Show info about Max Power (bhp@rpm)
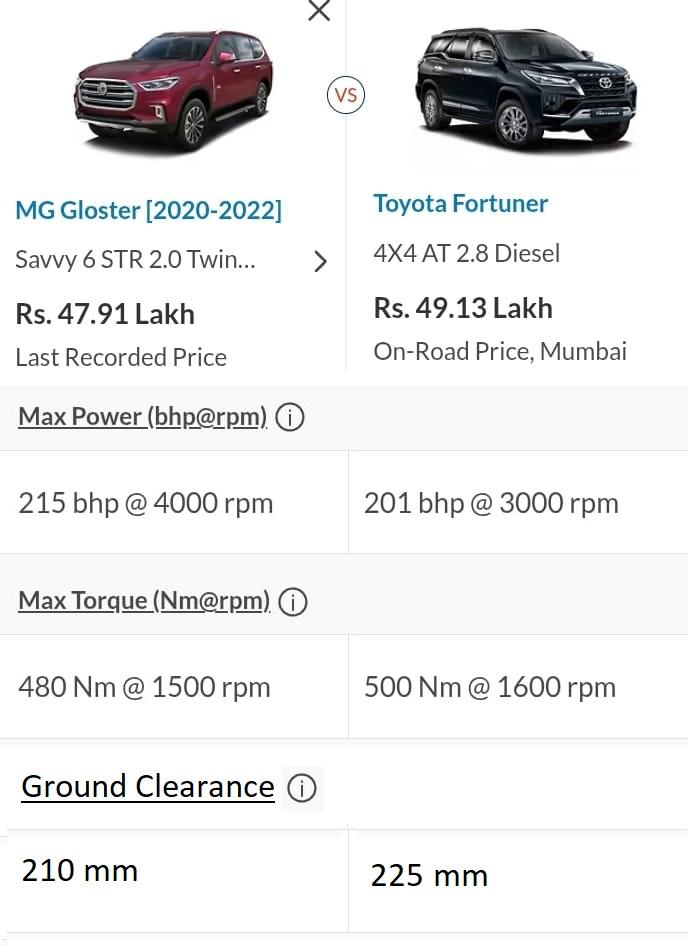This screenshot has height=946, width=700. 289,417
